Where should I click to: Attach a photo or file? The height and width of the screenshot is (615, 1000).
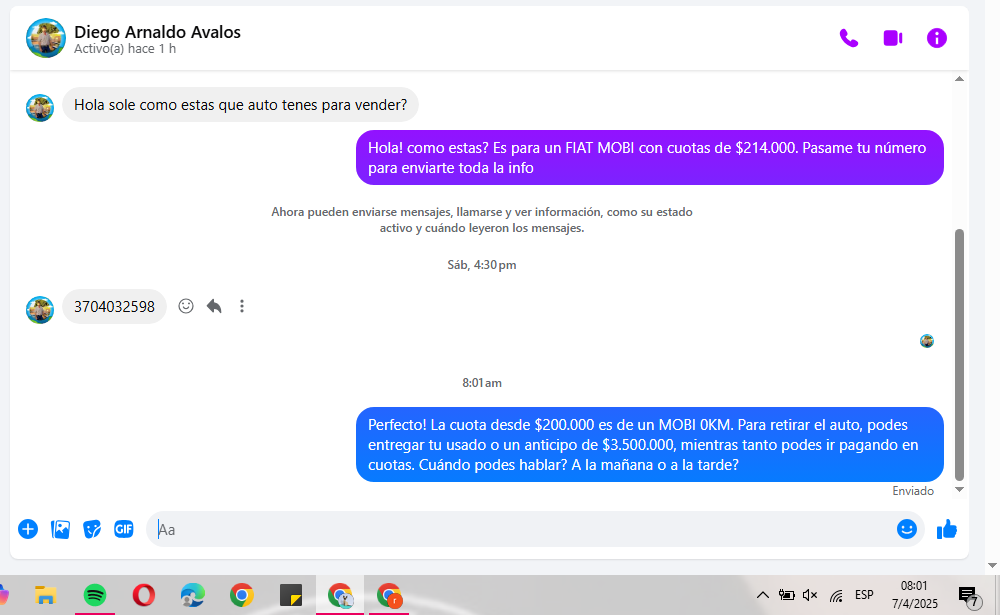pyautogui.click(x=60, y=529)
